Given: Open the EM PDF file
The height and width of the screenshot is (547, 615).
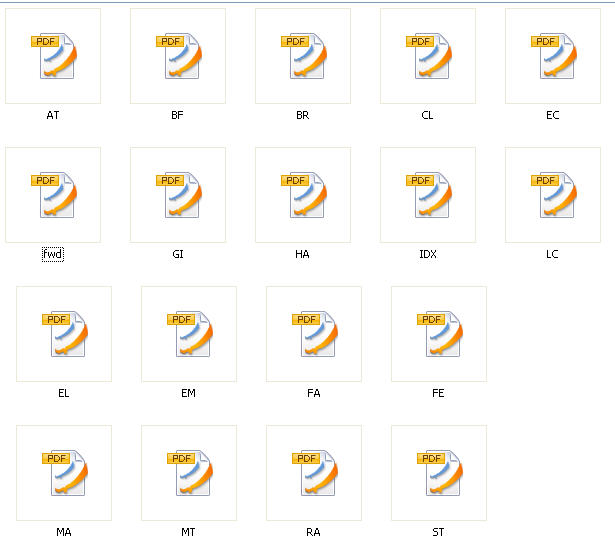Looking at the screenshot, I should click(189, 334).
